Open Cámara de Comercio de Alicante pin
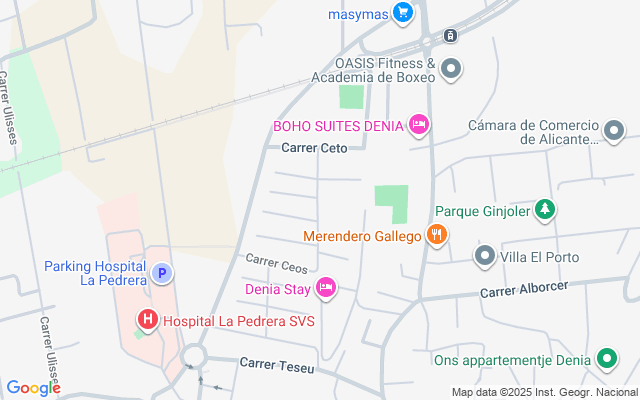Image resolution: width=640 pixels, height=400 pixels. [x=614, y=131]
